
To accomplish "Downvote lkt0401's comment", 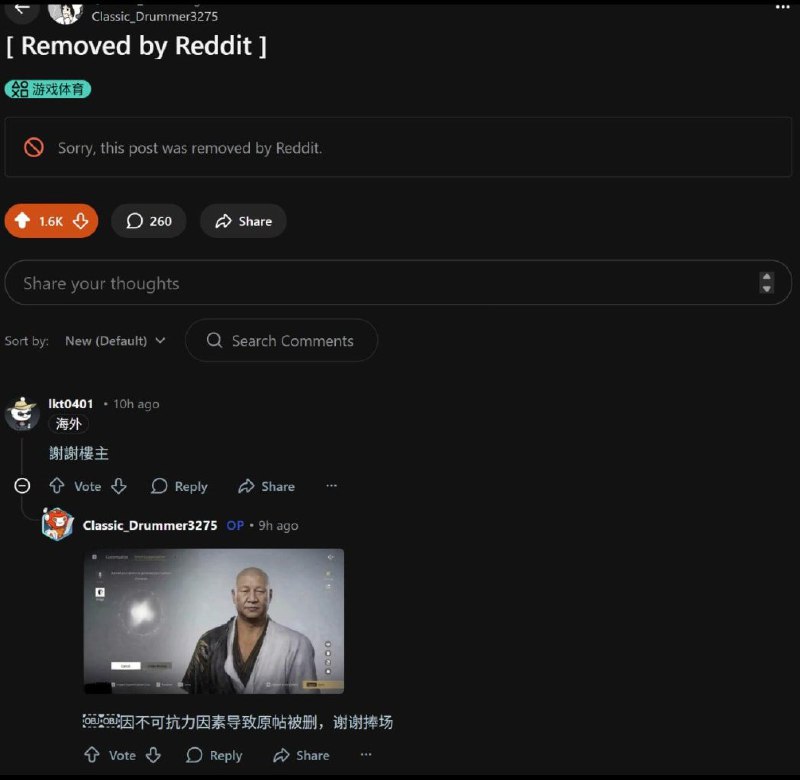I will tap(118, 486).
